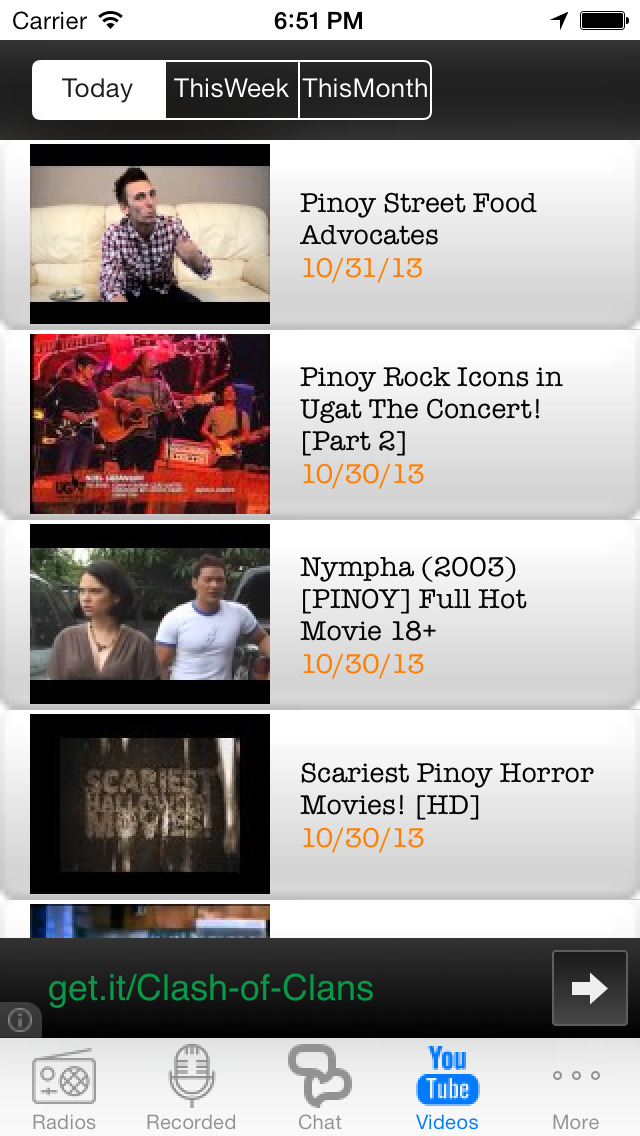
Task: Tap the ad arrow button
Action: [589, 988]
